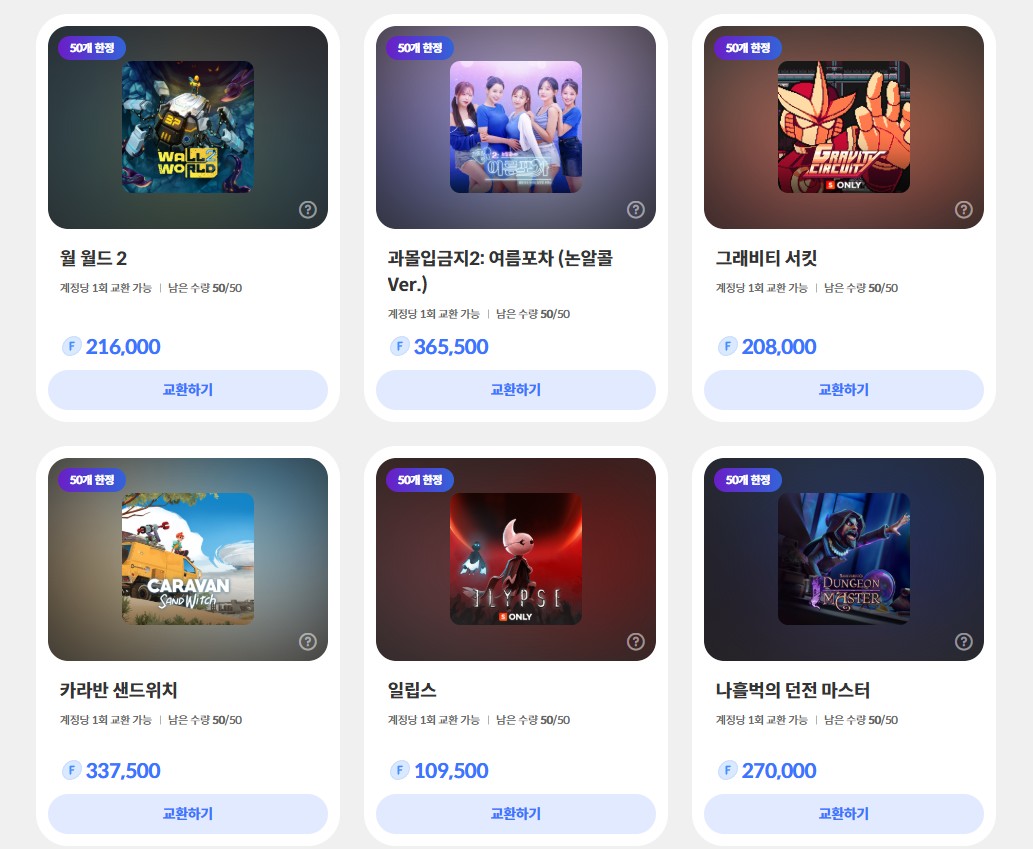This screenshot has width=1033, height=849.
Task: Open the 일립스 game image
Action: point(516,559)
